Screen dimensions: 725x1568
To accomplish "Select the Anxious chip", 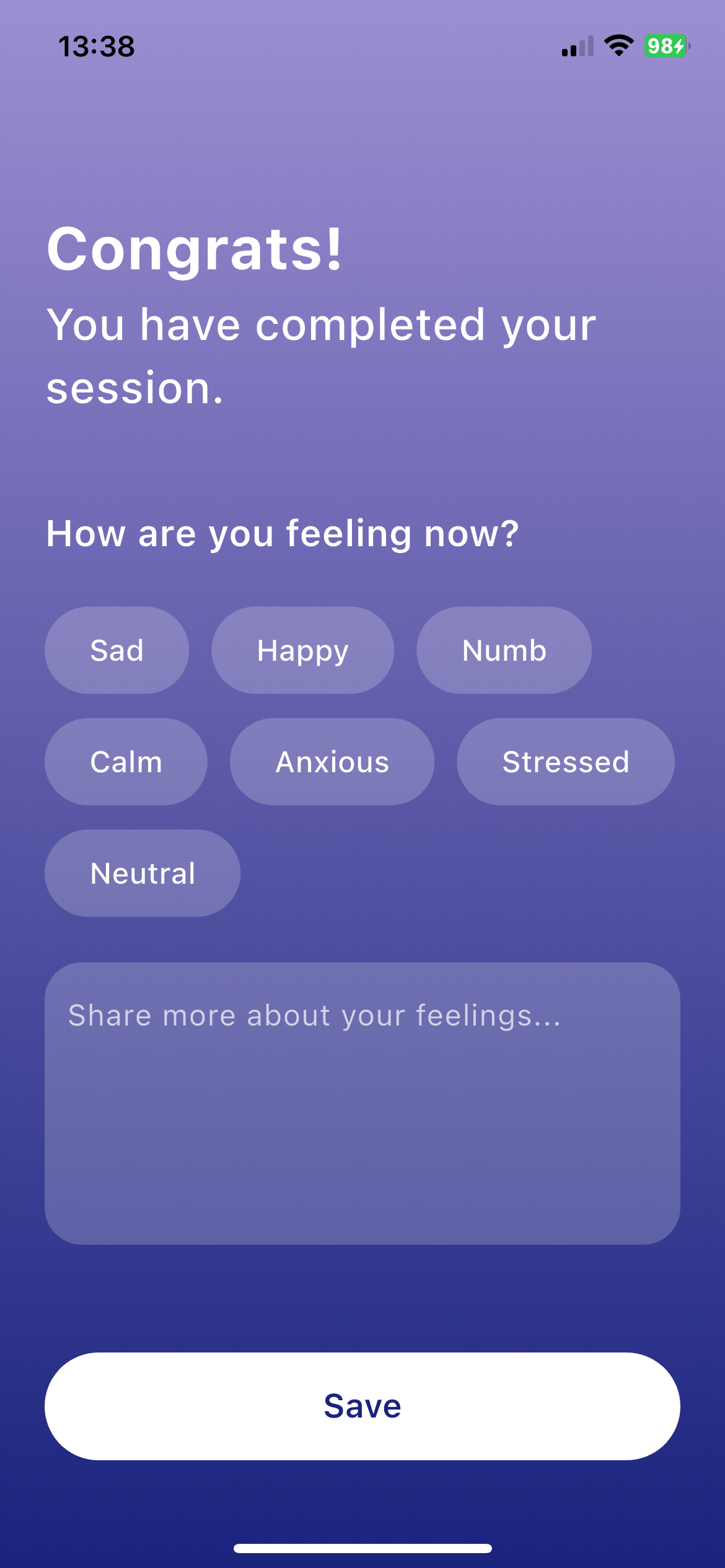I will coord(332,762).
